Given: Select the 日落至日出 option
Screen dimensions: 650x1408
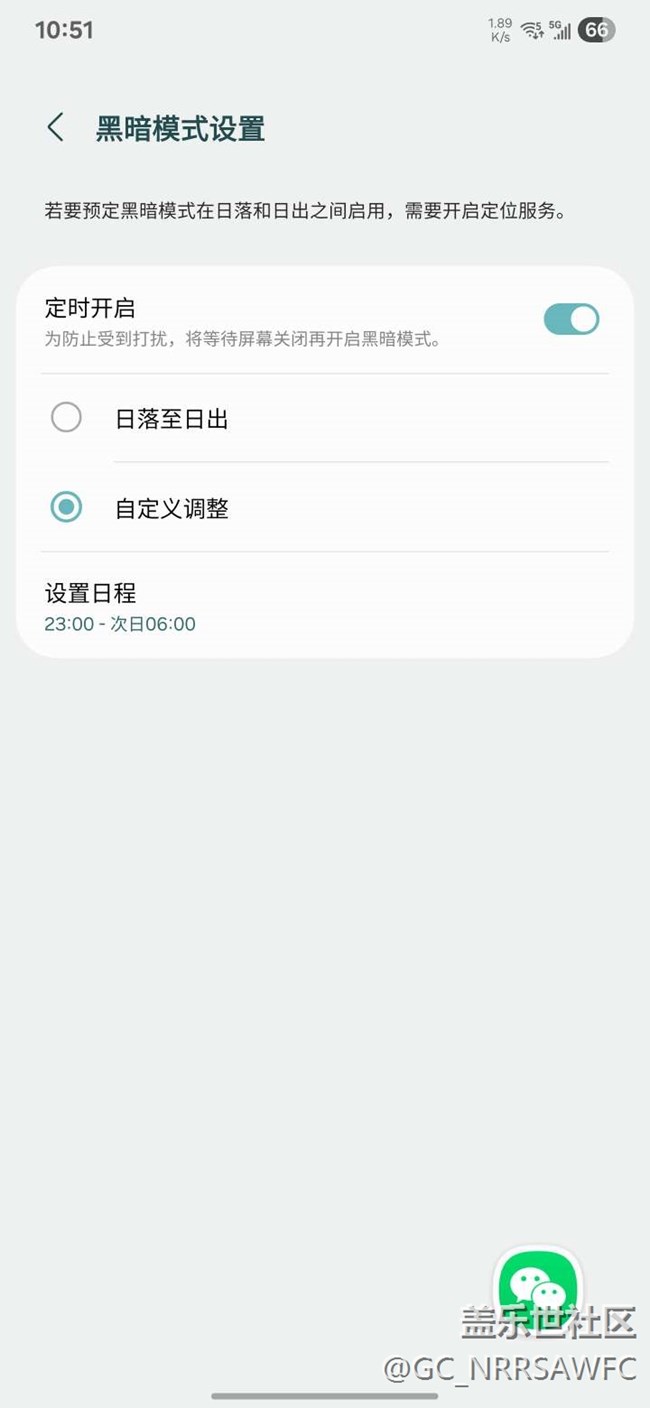Looking at the screenshot, I should tap(66, 417).
